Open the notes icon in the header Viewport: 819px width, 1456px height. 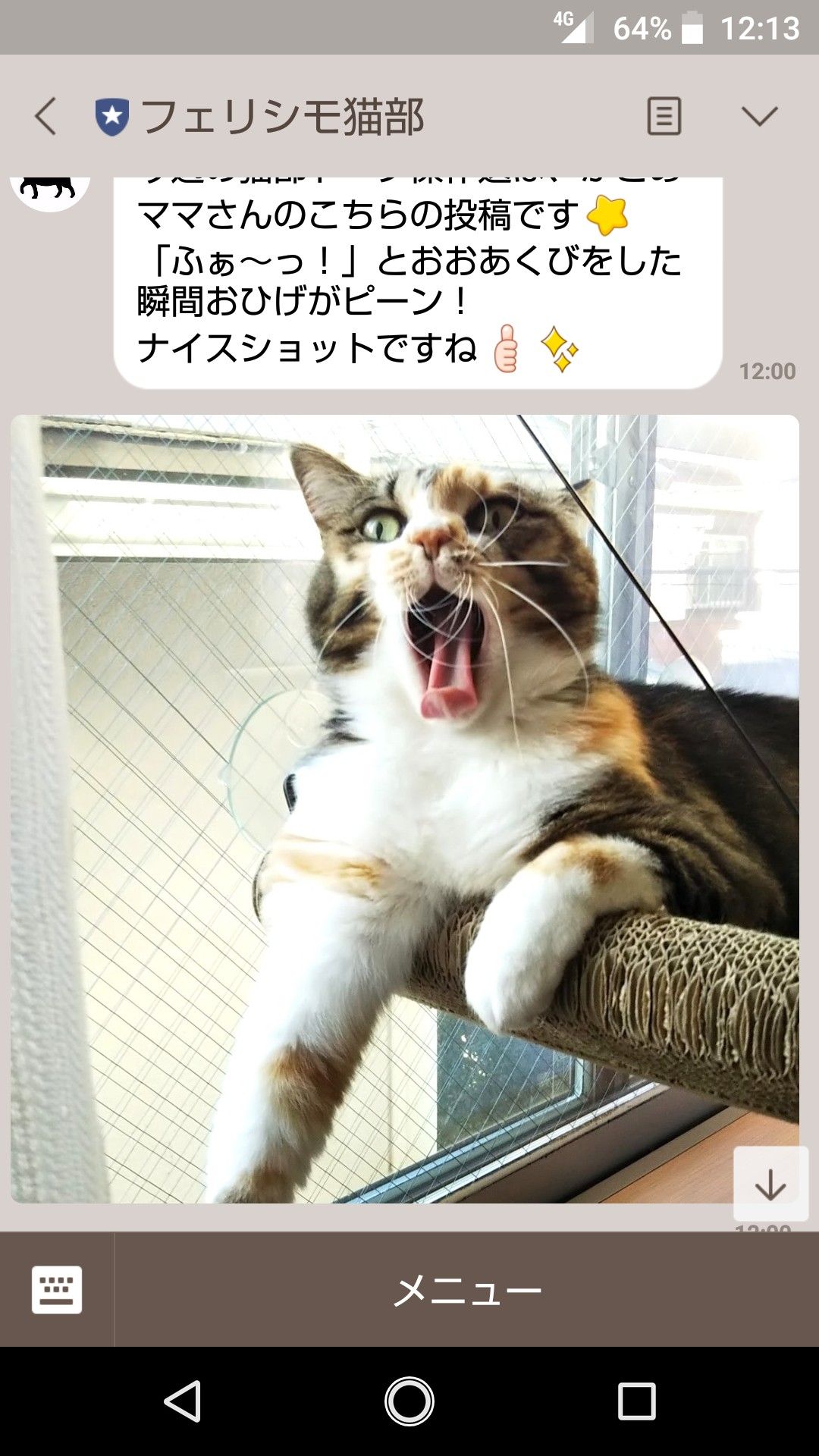pyautogui.click(x=664, y=117)
